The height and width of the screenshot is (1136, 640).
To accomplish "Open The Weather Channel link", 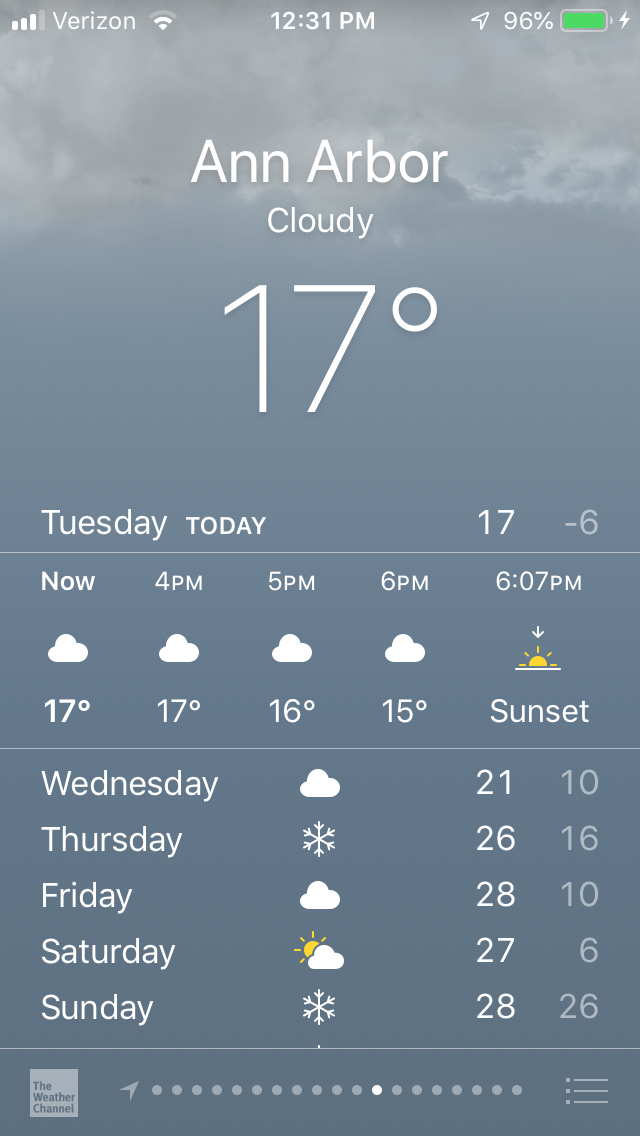I will [x=54, y=1092].
